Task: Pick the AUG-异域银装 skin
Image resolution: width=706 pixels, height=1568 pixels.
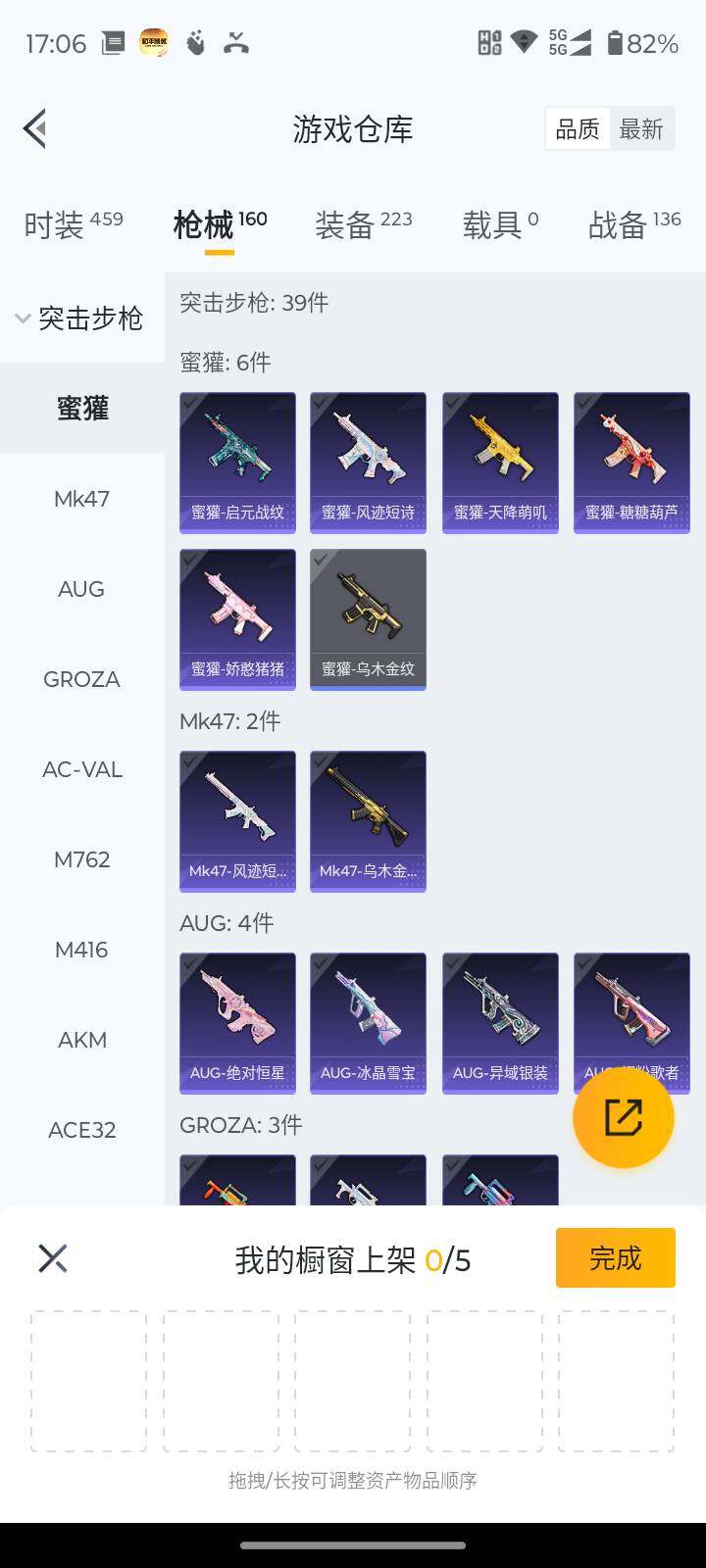Action: click(500, 1022)
